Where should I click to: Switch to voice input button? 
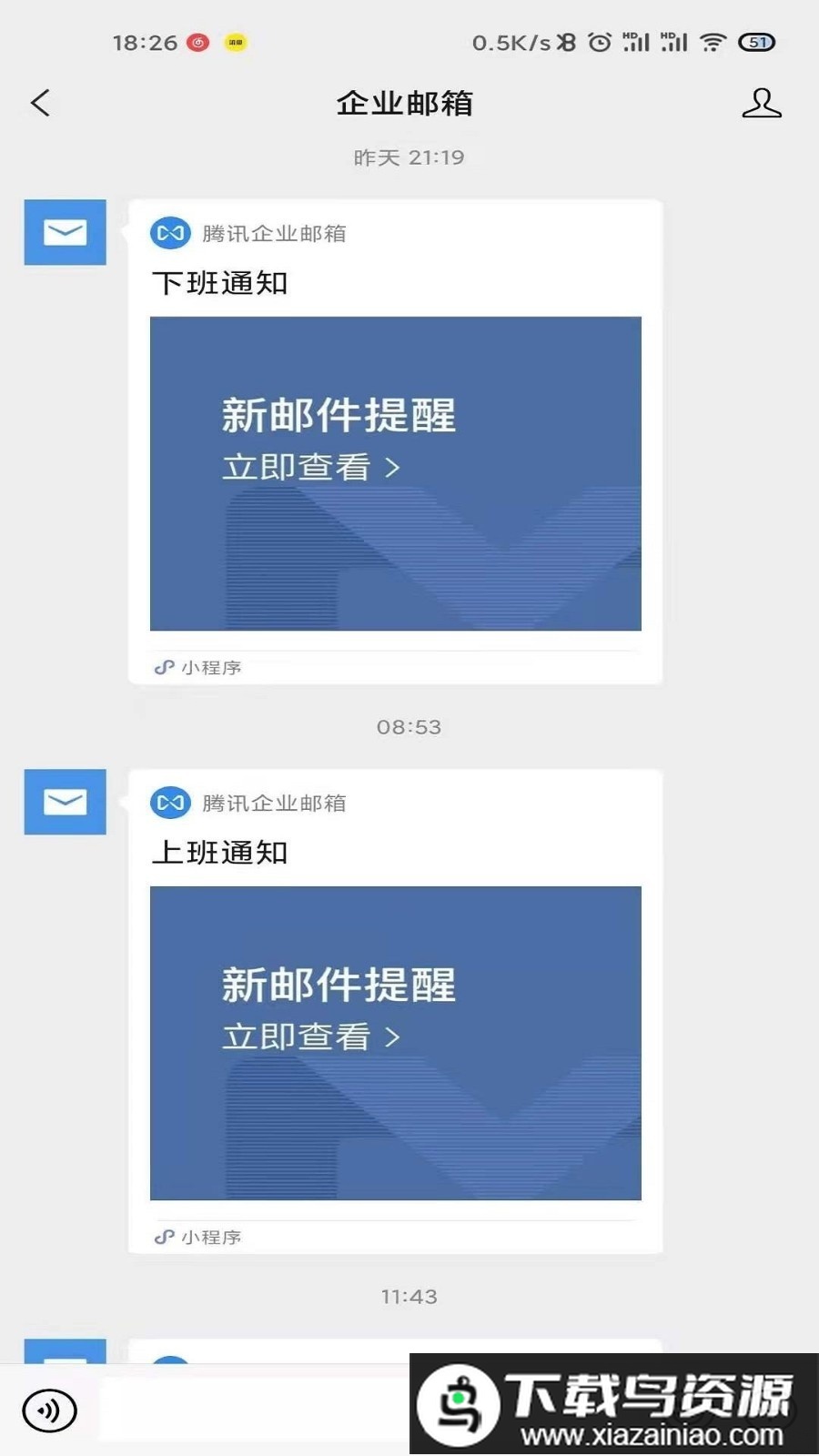49,1410
